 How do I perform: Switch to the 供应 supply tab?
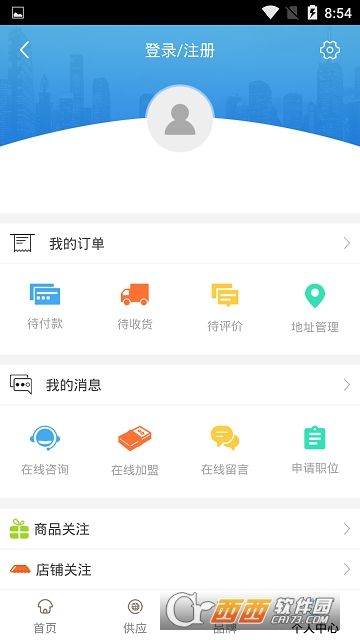point(135,616)
